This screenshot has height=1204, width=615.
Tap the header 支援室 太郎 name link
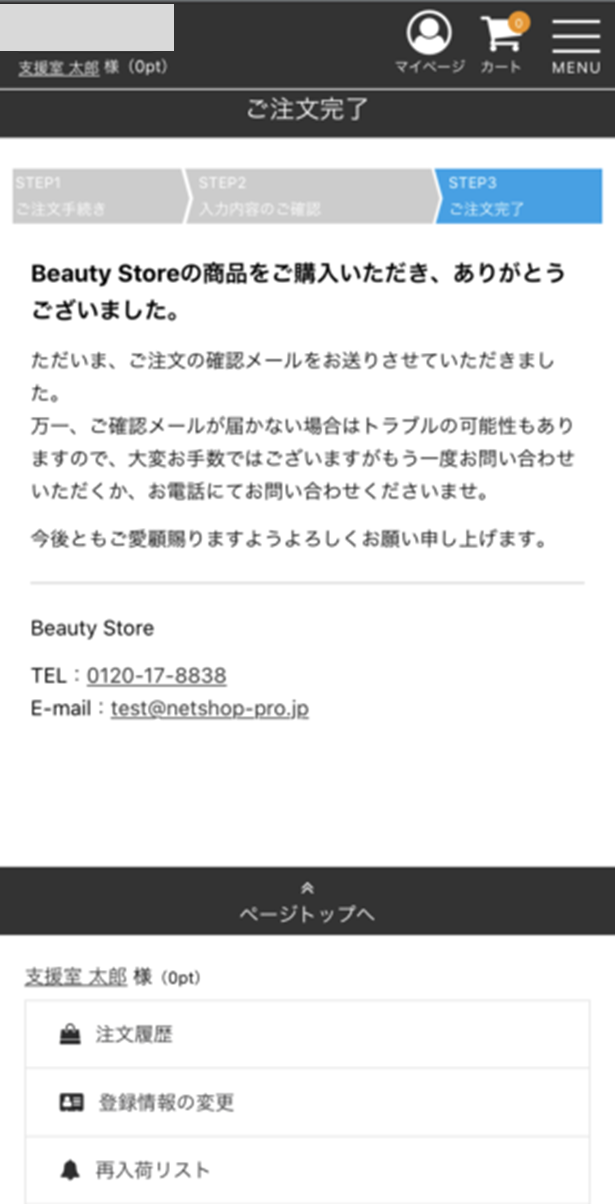(59, 68)
